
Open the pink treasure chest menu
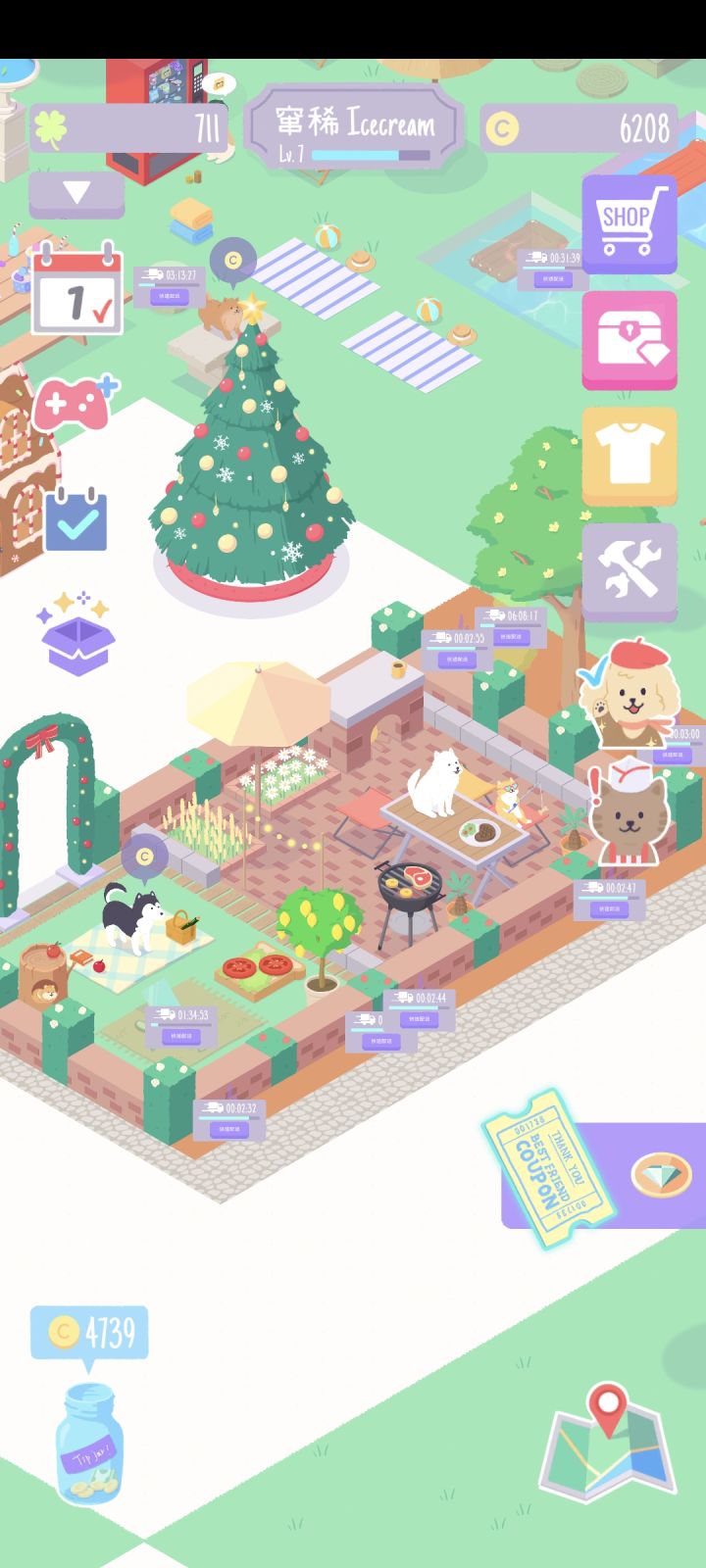630,340
